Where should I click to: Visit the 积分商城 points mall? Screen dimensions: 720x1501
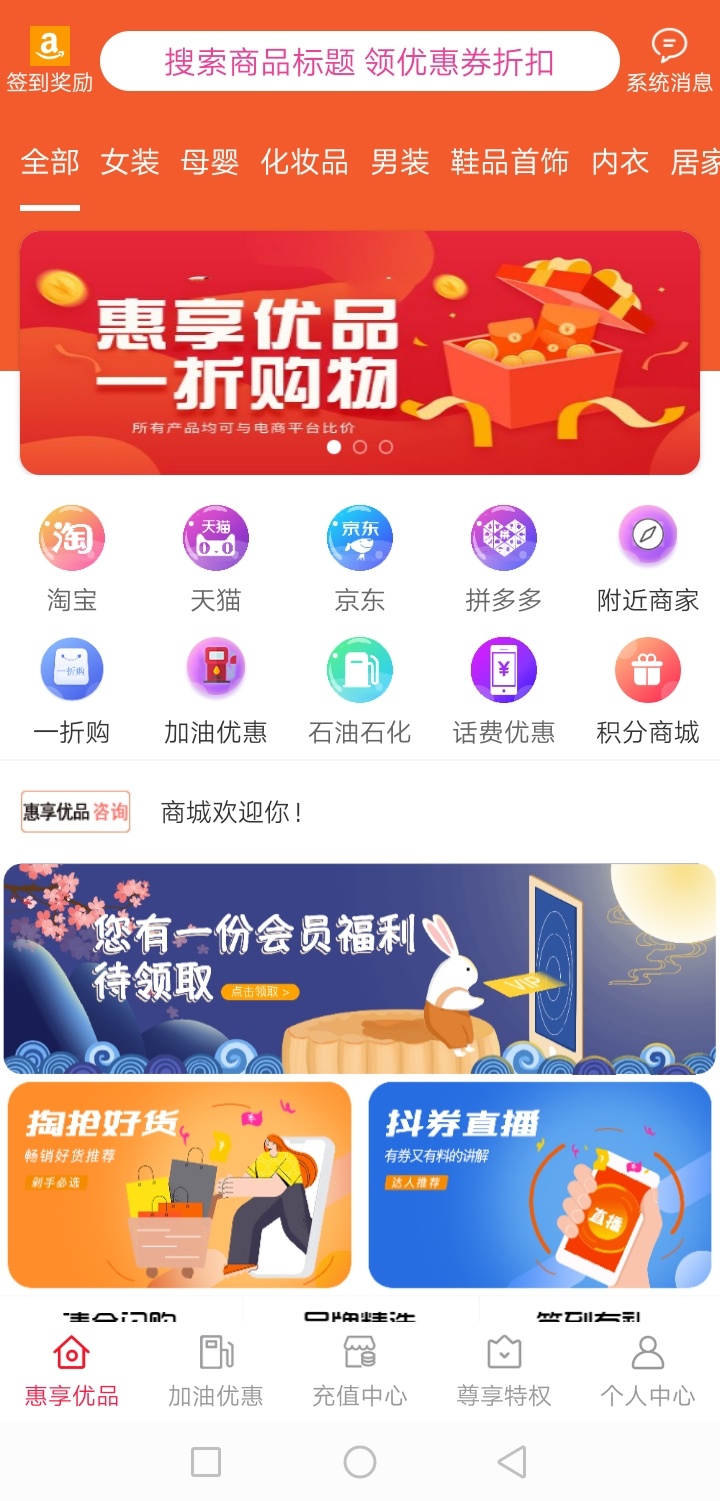click(x=648, y=690)
